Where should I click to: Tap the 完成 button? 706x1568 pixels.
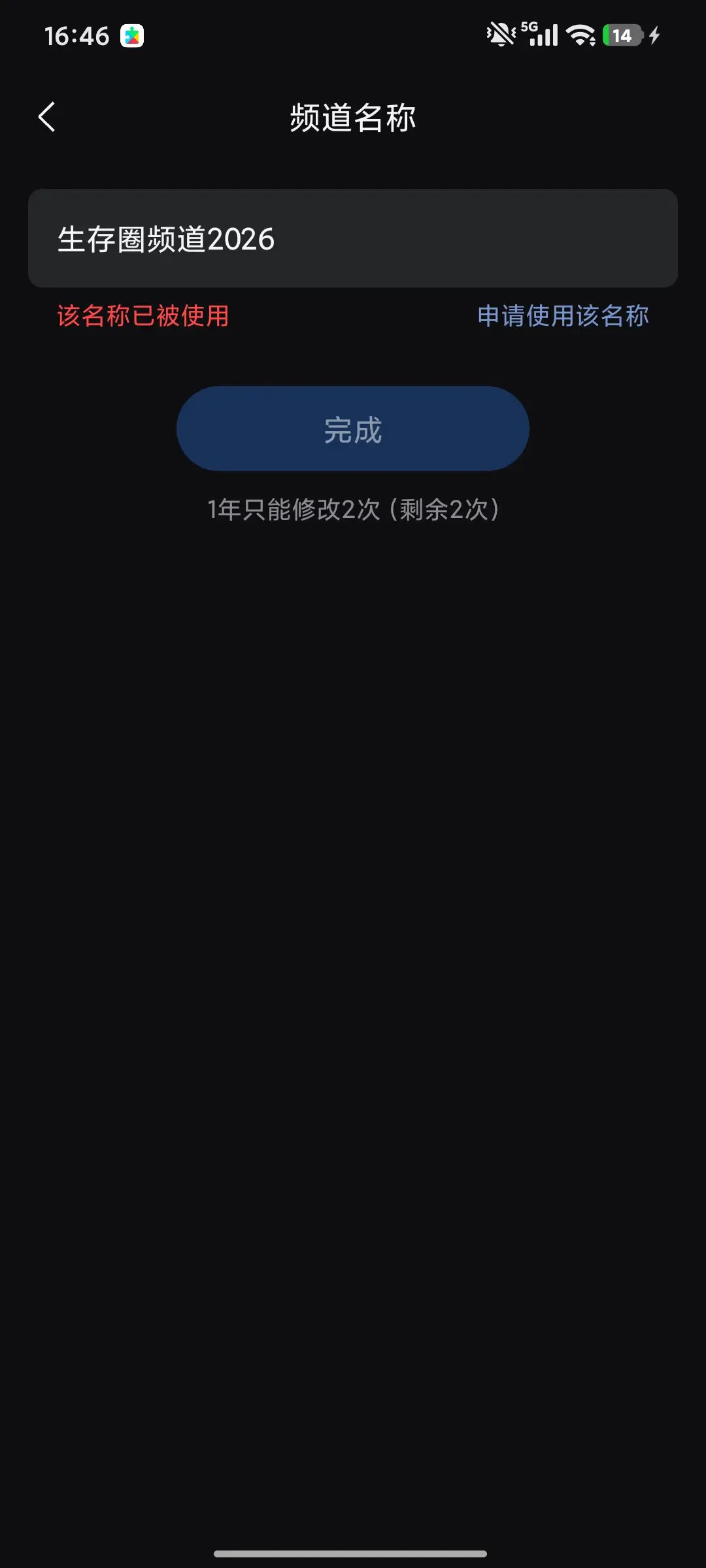(353, 429)
